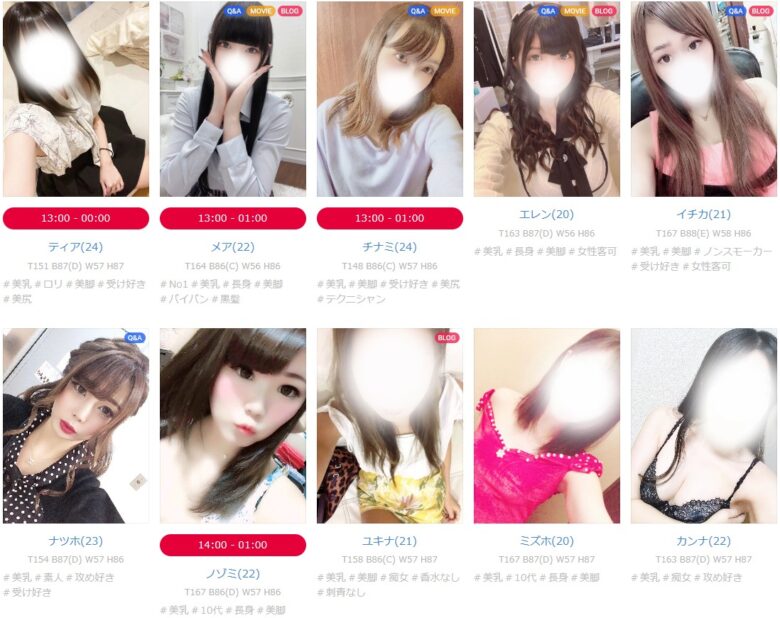Tap the エレン(20) name link

pyautogui.click(x=547, y=214)
